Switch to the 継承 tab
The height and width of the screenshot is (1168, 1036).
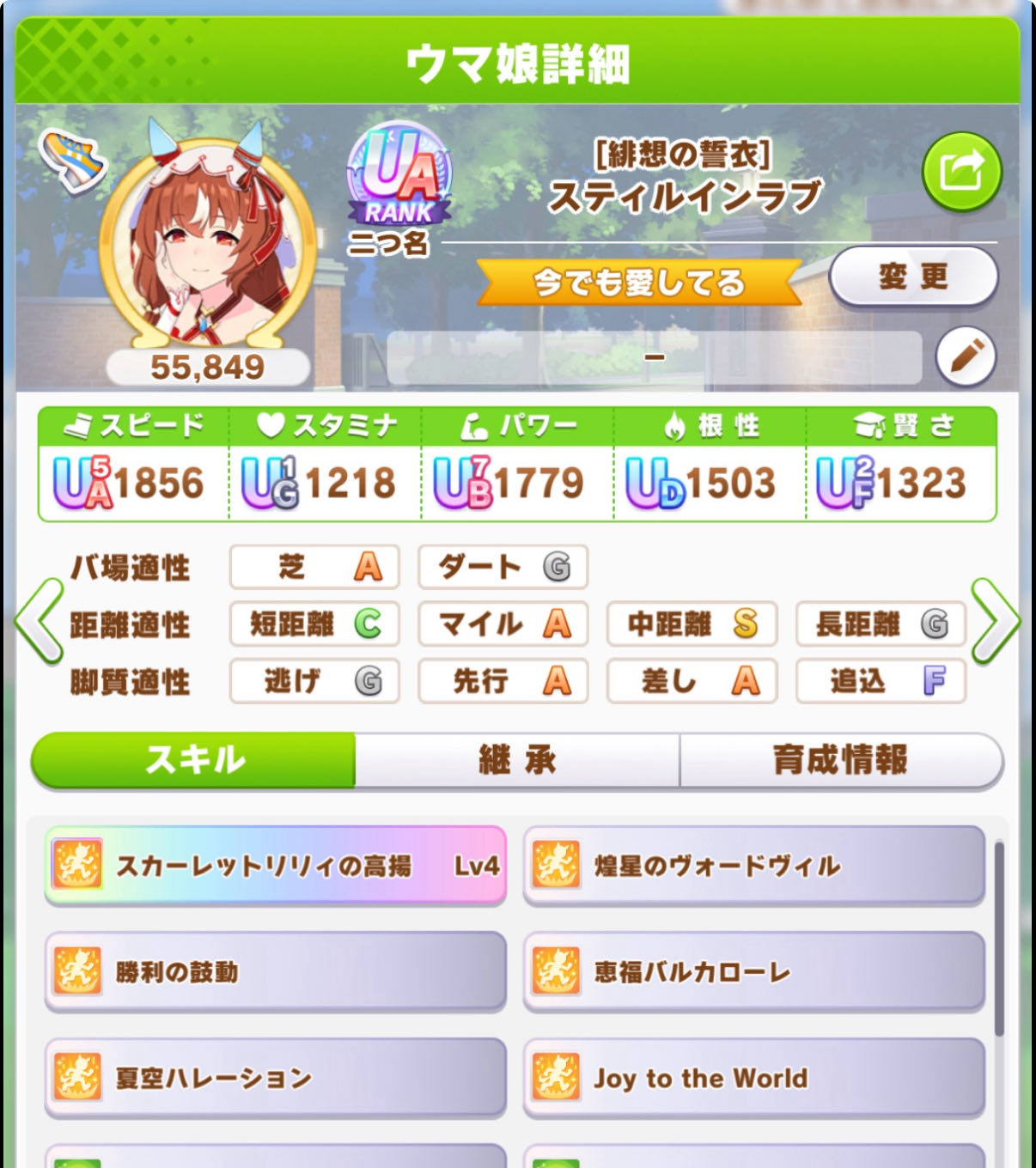[517, 760]
